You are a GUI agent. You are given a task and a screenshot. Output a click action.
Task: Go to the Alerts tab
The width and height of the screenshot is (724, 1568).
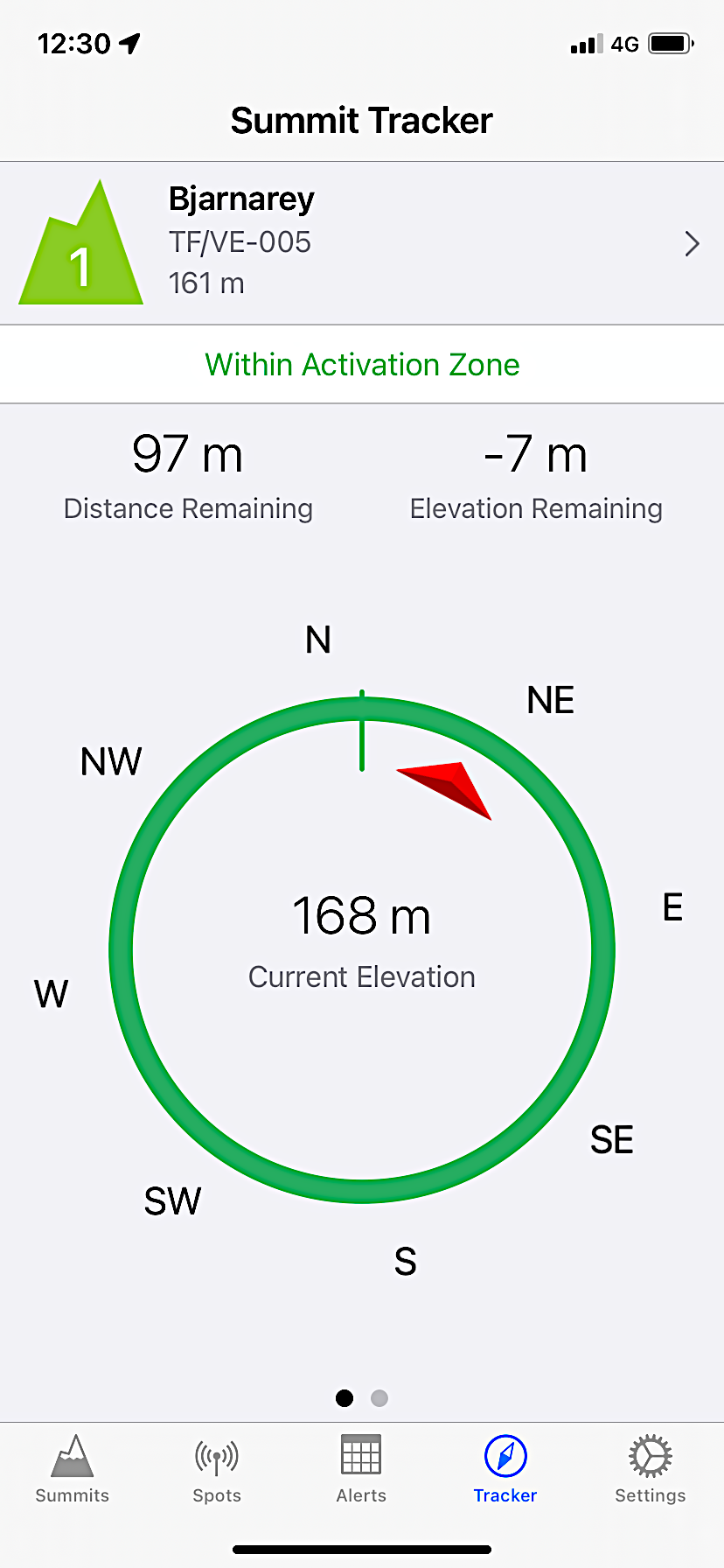361,1469
